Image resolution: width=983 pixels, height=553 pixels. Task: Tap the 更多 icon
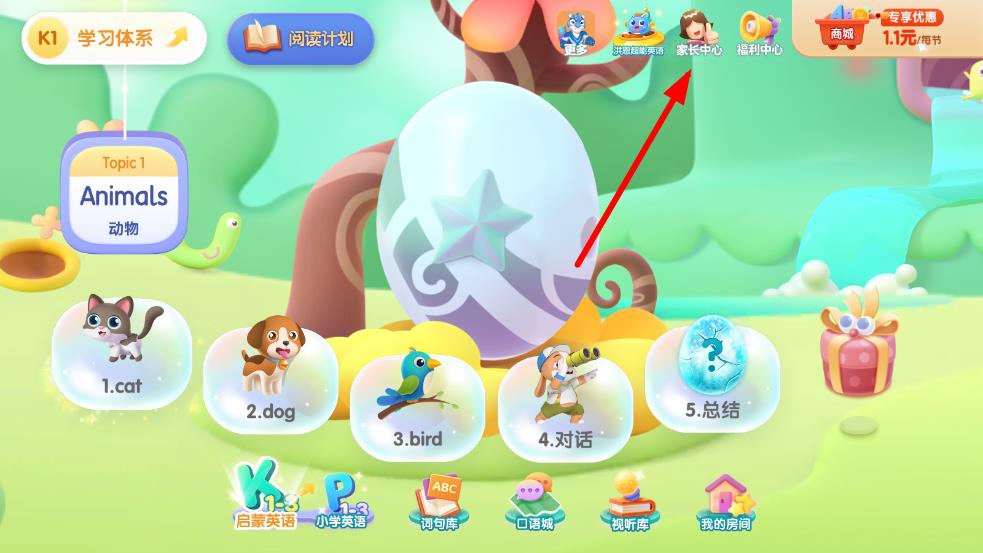pos(575,31)
